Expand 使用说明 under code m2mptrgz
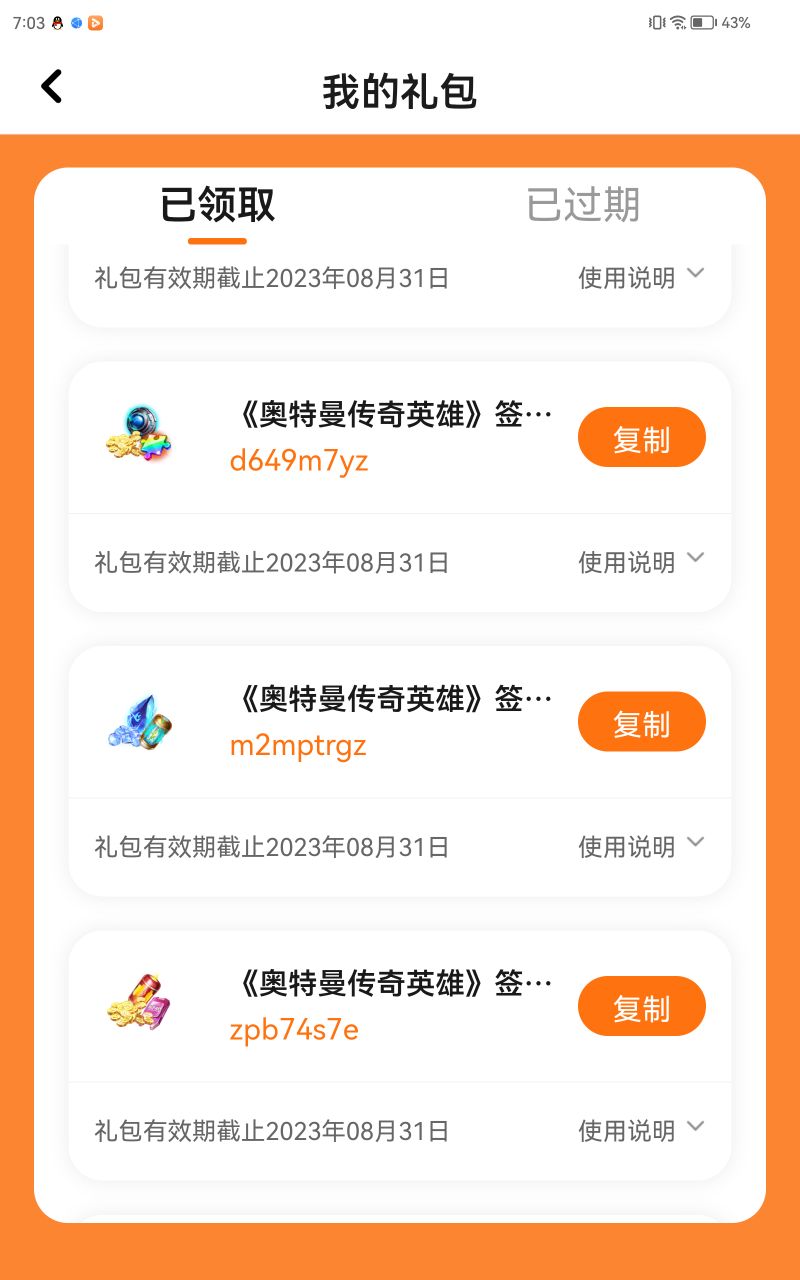 tap(641, 847)
